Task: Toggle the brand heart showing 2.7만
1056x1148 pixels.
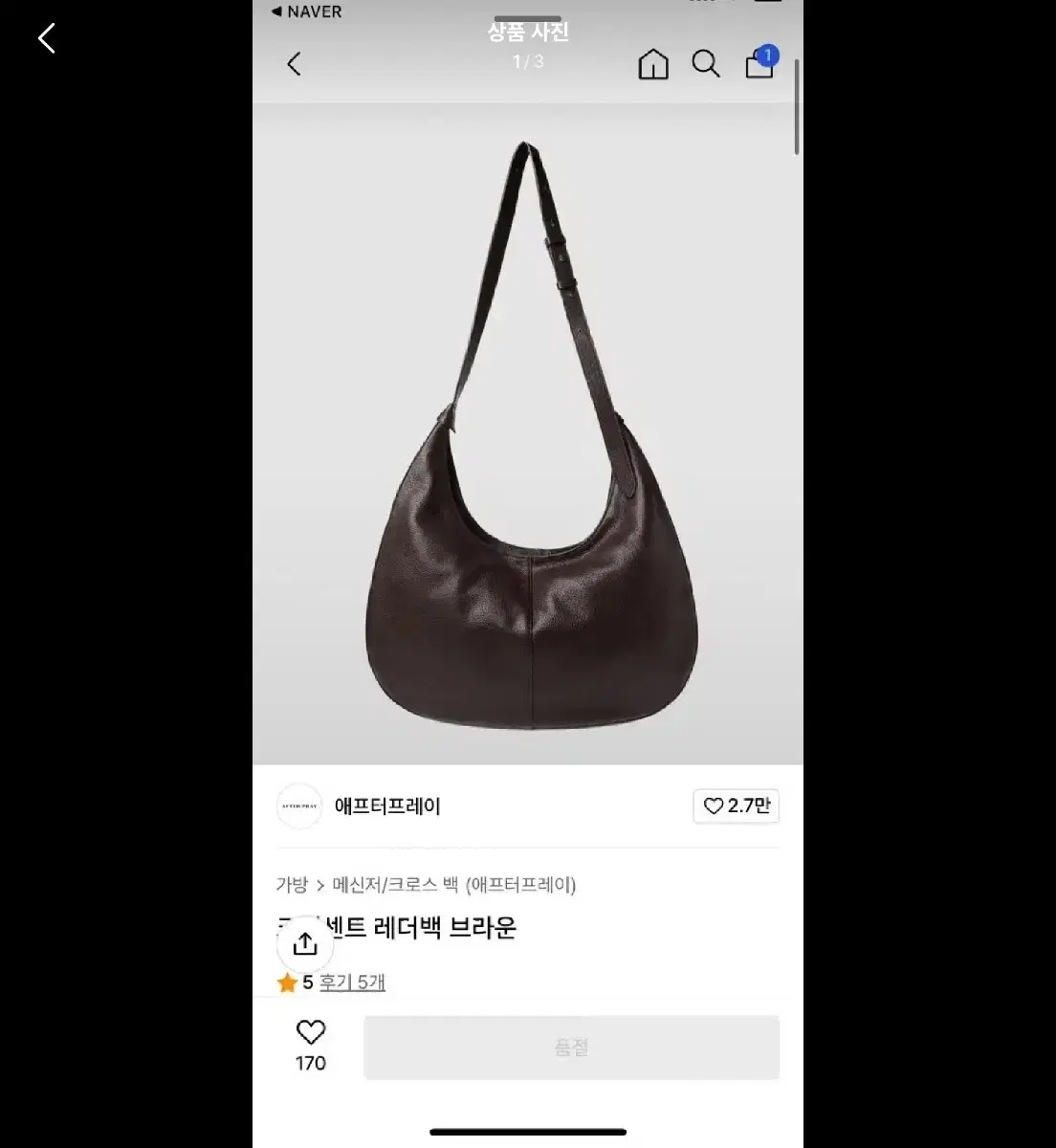Action: click(x=736, y=806)
